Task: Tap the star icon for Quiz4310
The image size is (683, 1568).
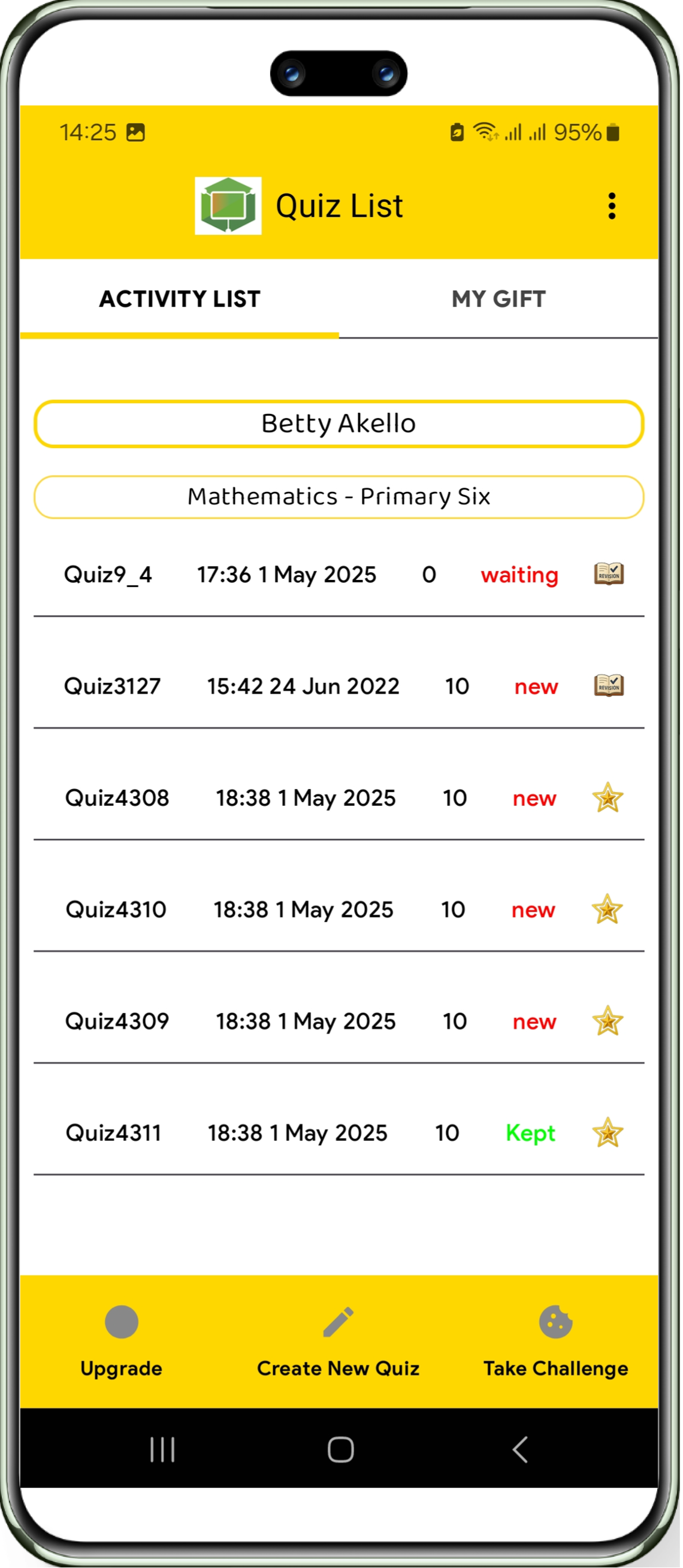Action: point(607,910)
